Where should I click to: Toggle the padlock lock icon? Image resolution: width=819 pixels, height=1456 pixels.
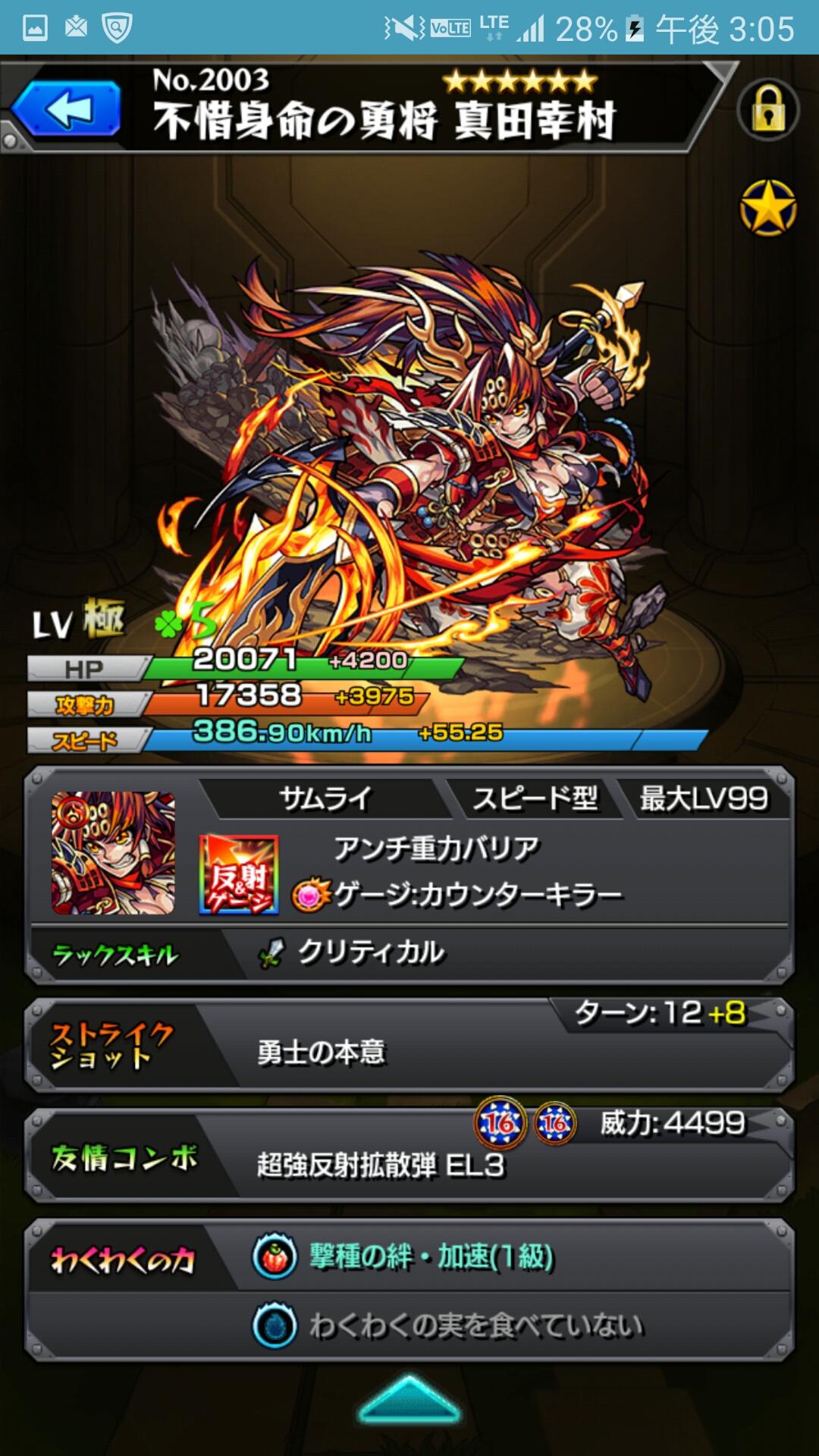click(767, 111)
